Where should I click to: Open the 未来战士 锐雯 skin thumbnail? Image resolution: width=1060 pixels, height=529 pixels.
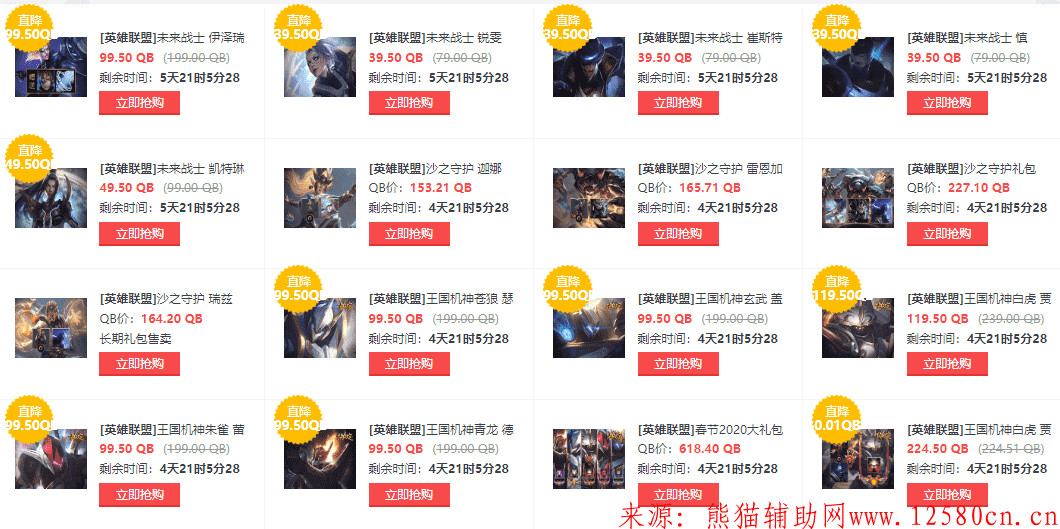[x=320, y=67]
